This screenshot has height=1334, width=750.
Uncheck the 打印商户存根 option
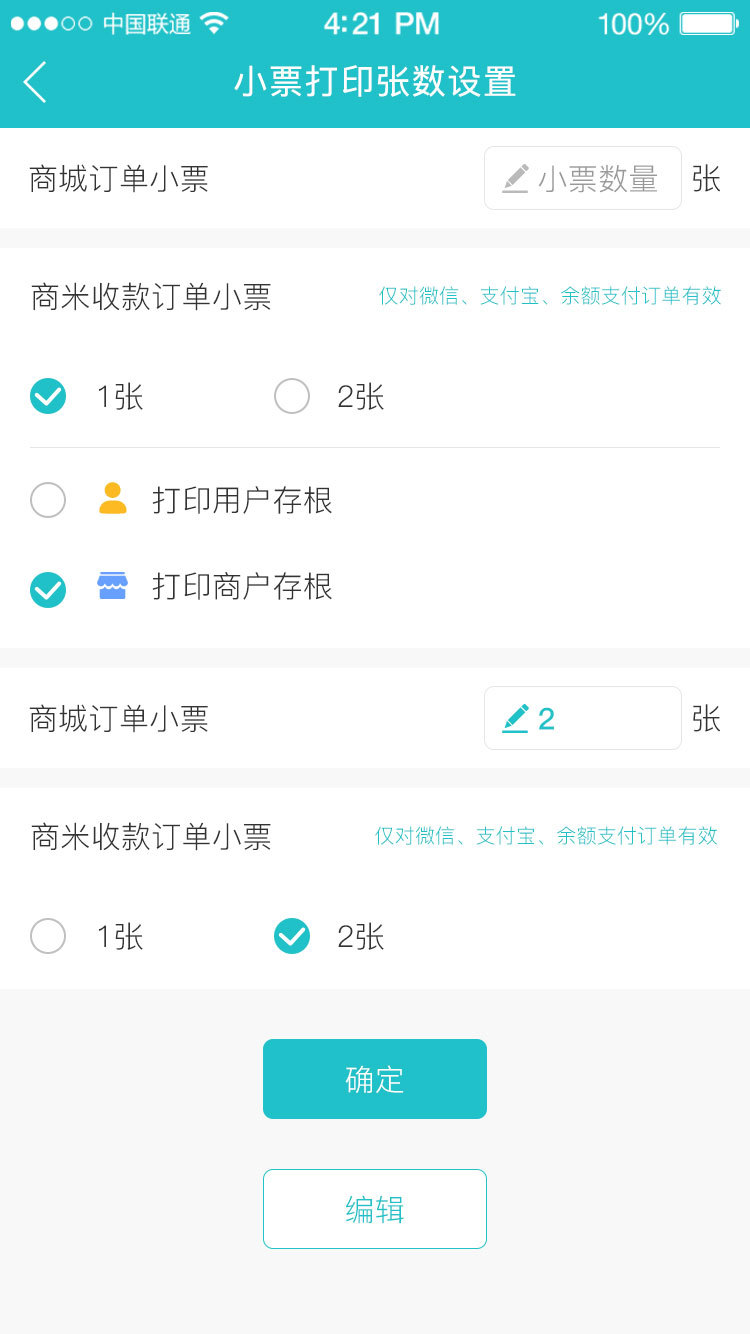point(48,590)
